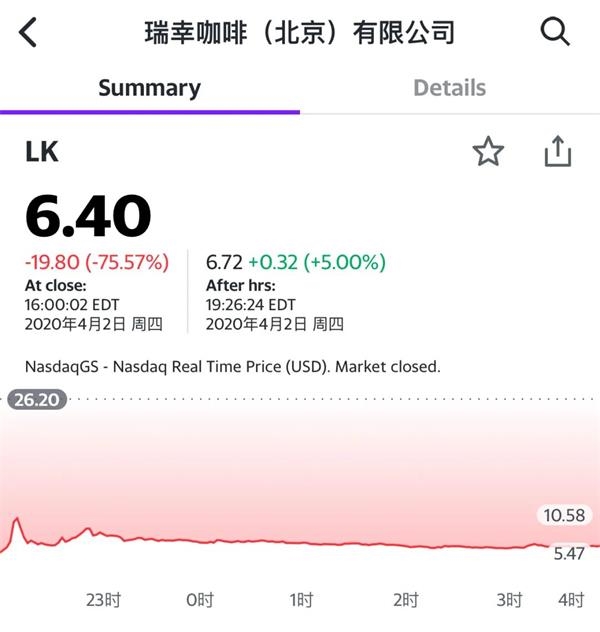Switch to the Details tab
The image size is (600, 632).
point(449,88)
